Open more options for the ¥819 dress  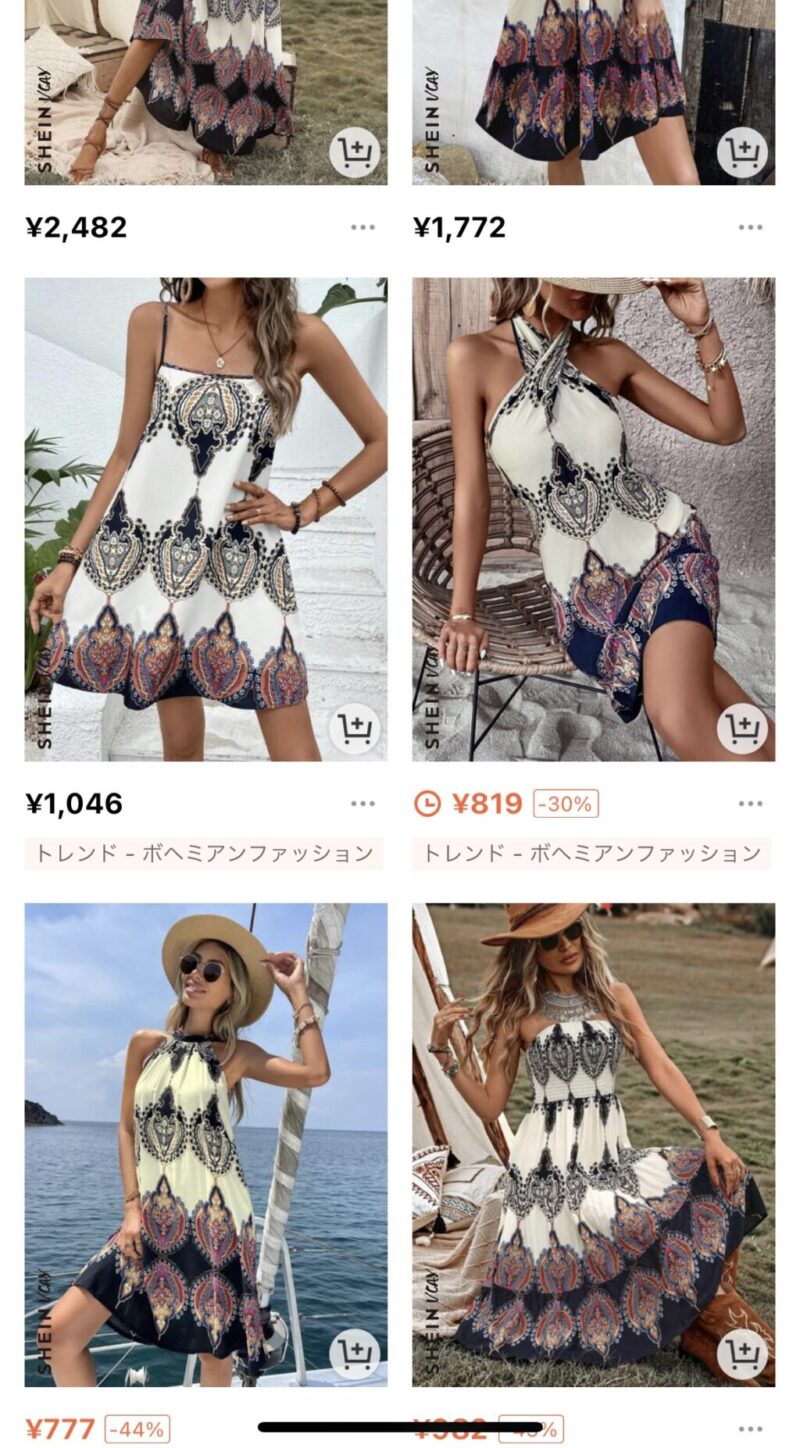click(x=751, y=804)
